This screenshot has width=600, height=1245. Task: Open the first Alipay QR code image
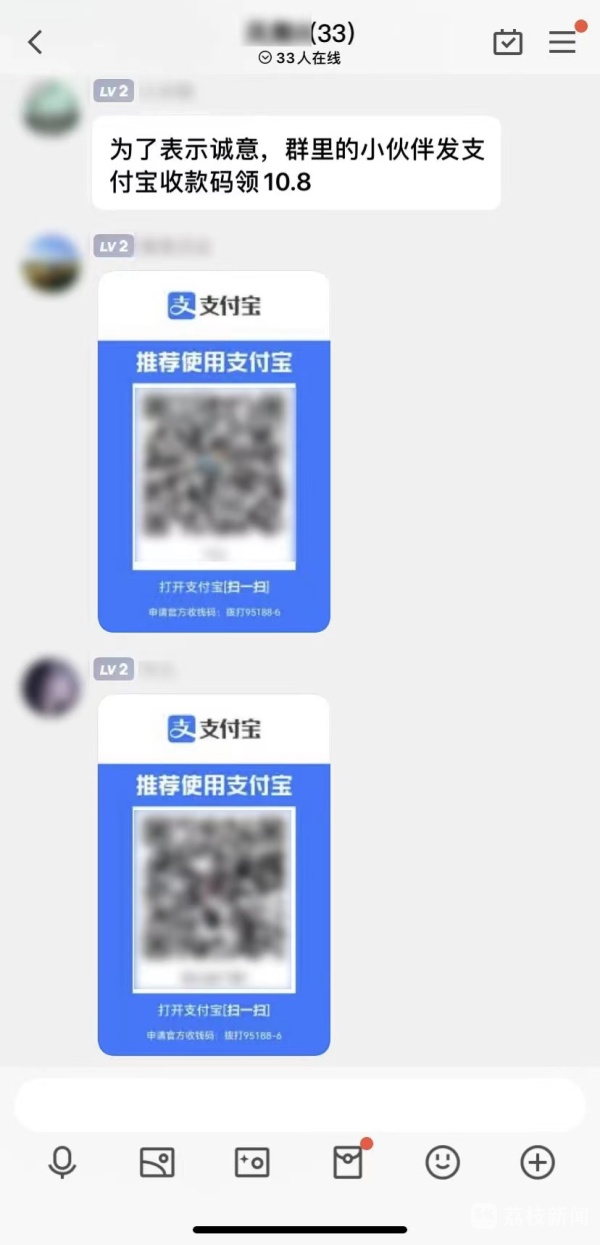pos(214,452)
